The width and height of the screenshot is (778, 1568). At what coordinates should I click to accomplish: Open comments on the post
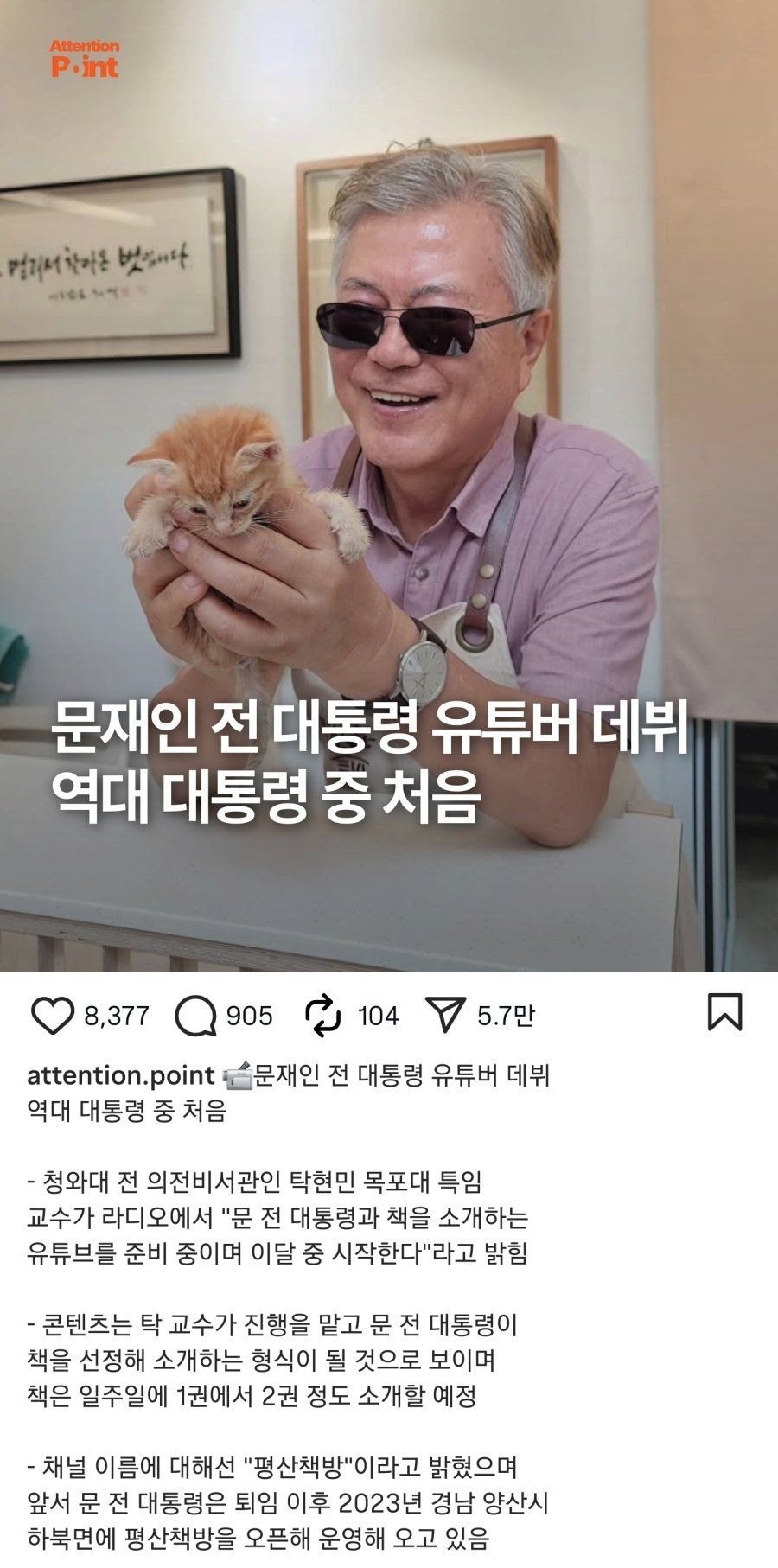click(195, 1016)
